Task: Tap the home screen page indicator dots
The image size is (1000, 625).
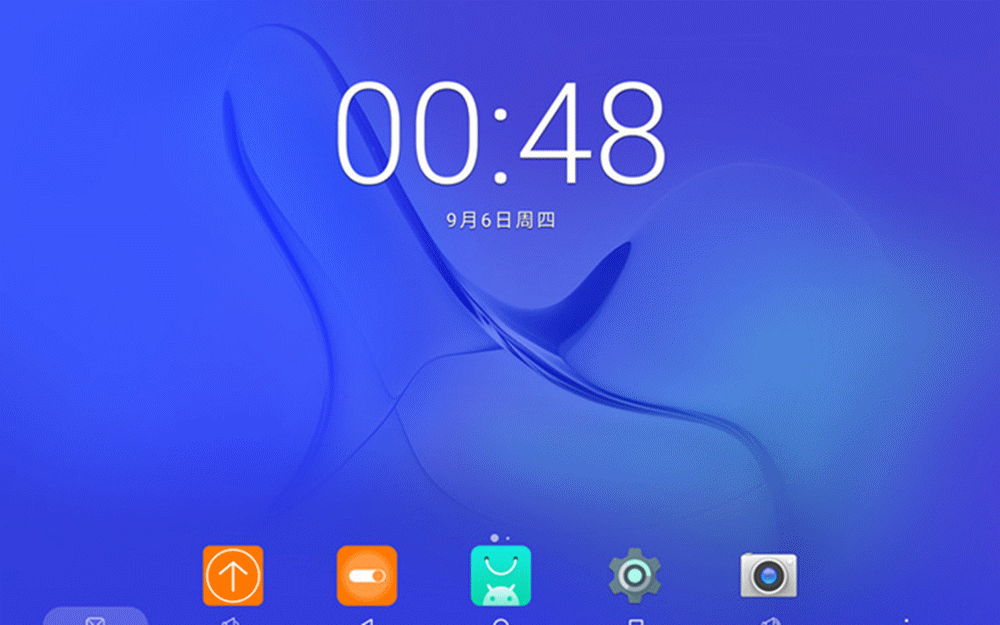Action: coord(500,538)
